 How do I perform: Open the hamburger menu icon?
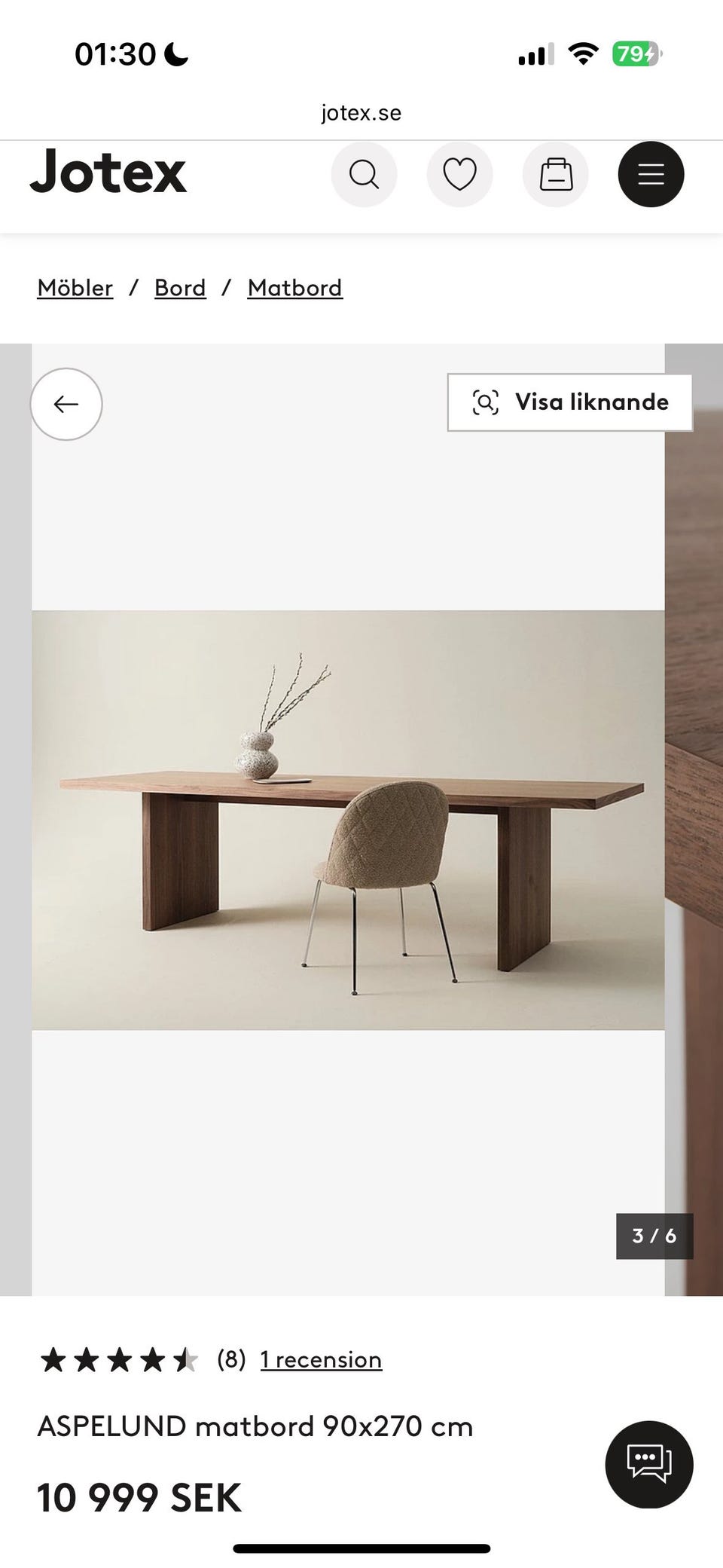650,174
